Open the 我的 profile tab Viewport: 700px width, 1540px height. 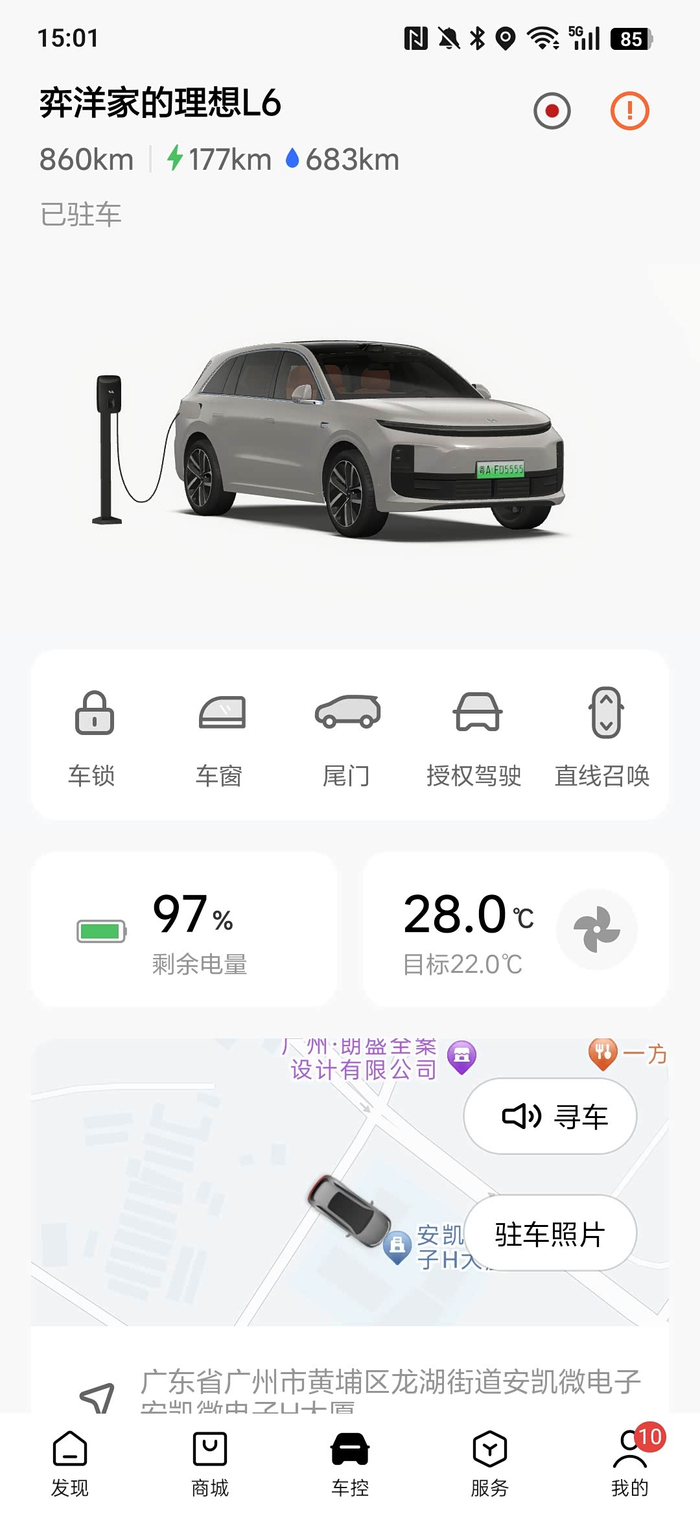tap(630, 1464)
